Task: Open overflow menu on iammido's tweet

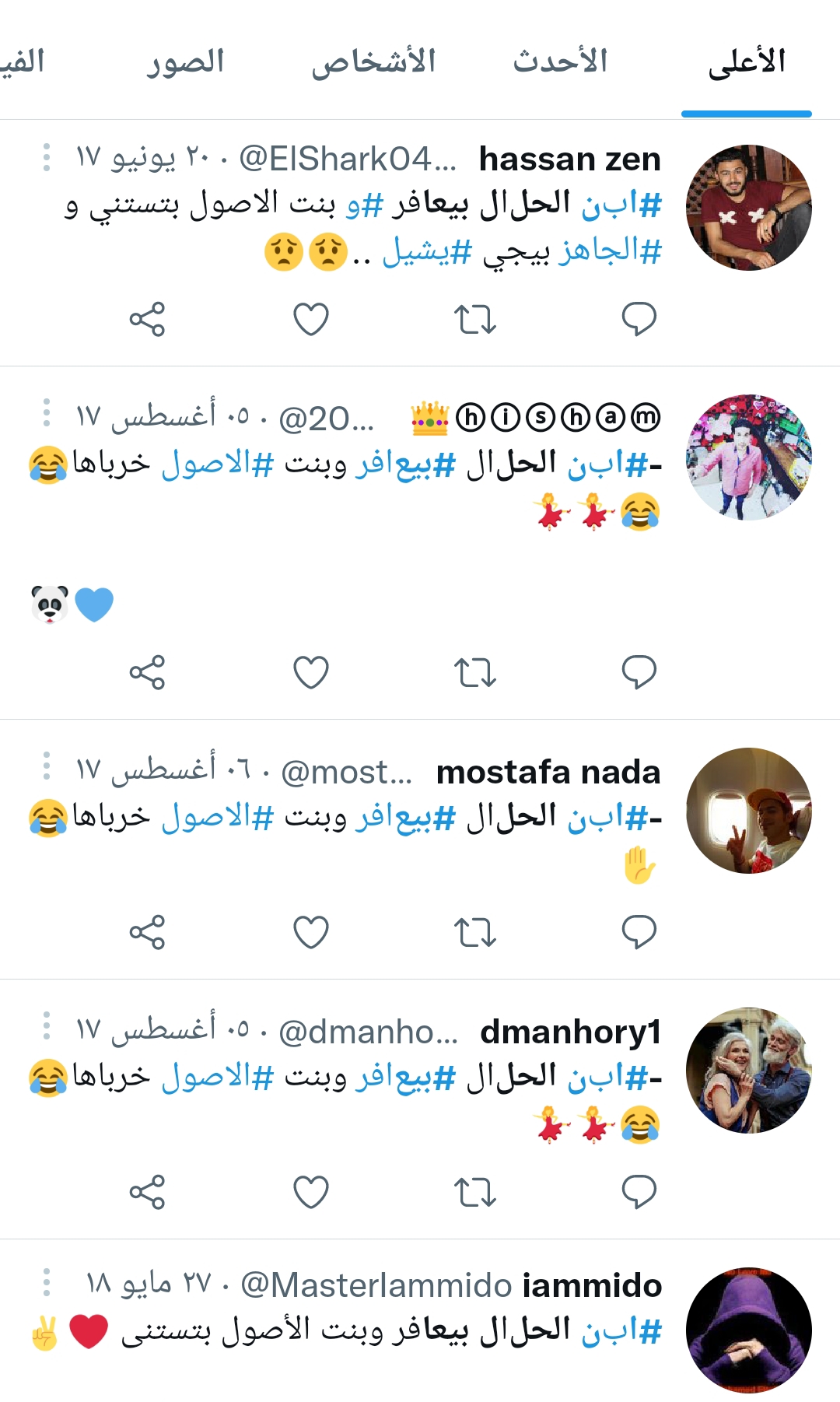Action: tap(47, 1283)
